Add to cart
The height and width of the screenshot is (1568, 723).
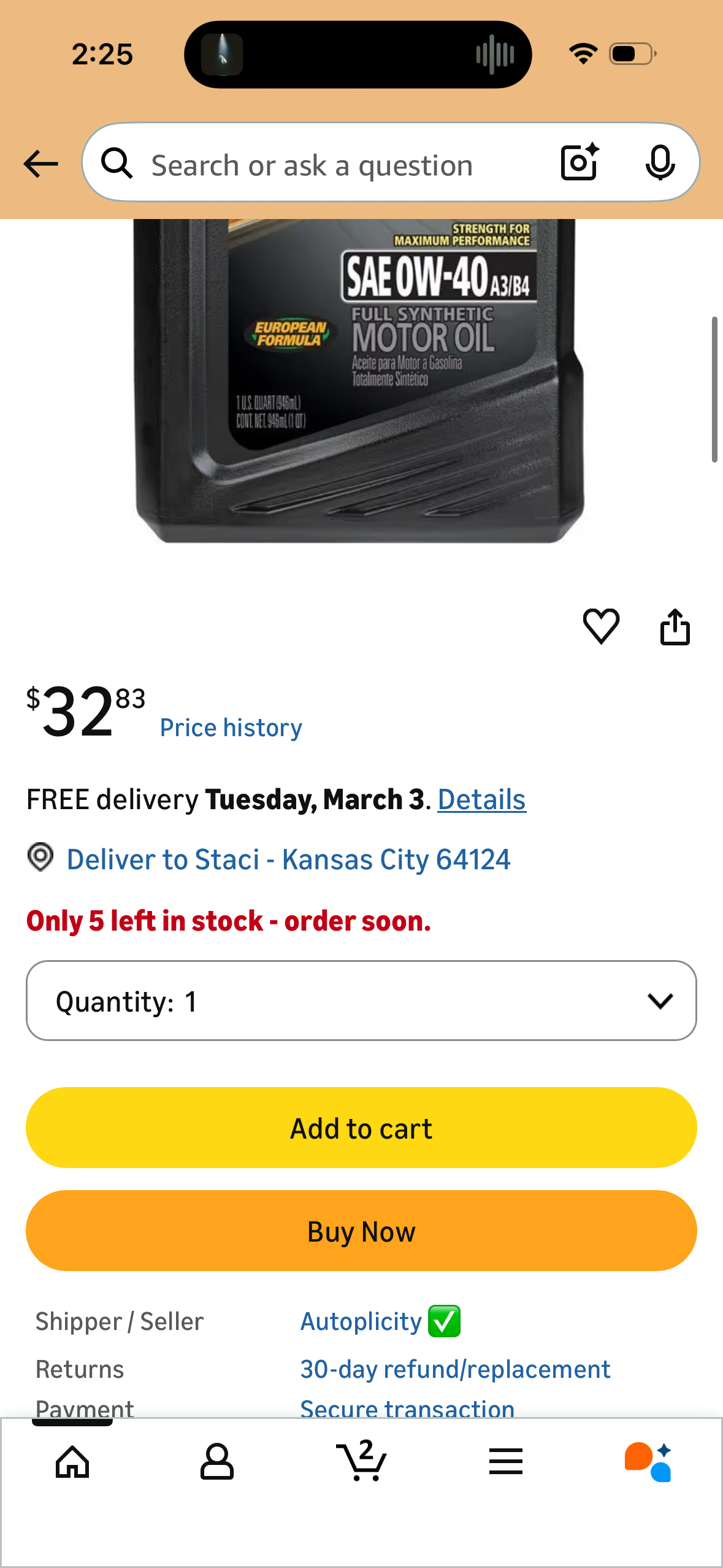coord(361,1128)
